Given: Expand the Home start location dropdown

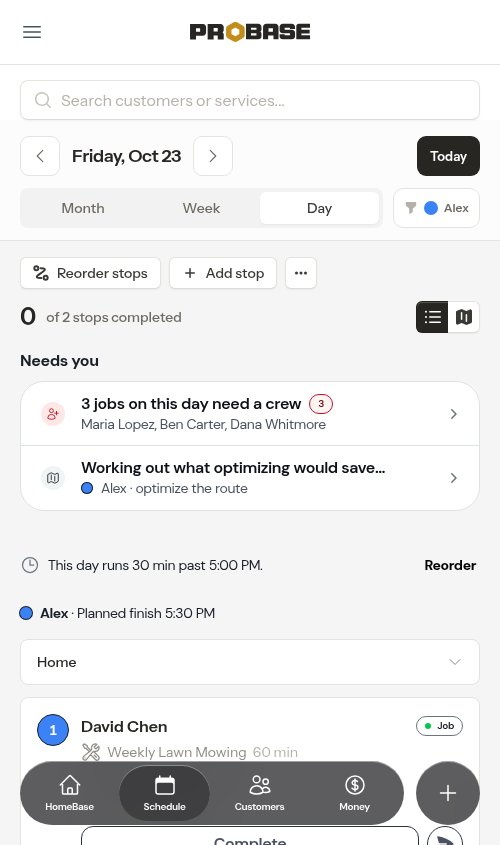Looking at the screenshot, I should pyautogui.click(x=250, y=662).
